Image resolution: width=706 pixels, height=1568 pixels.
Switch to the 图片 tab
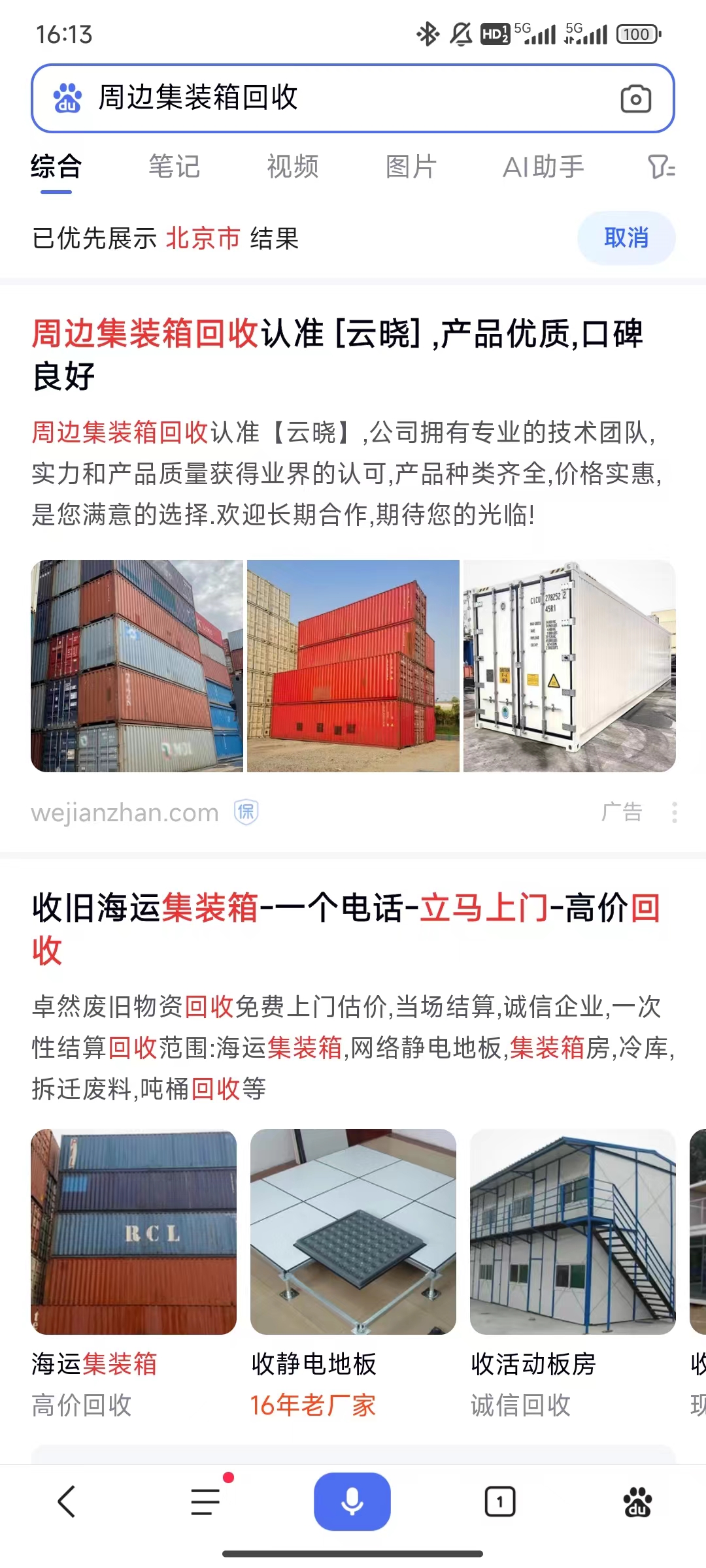[411, 167]
